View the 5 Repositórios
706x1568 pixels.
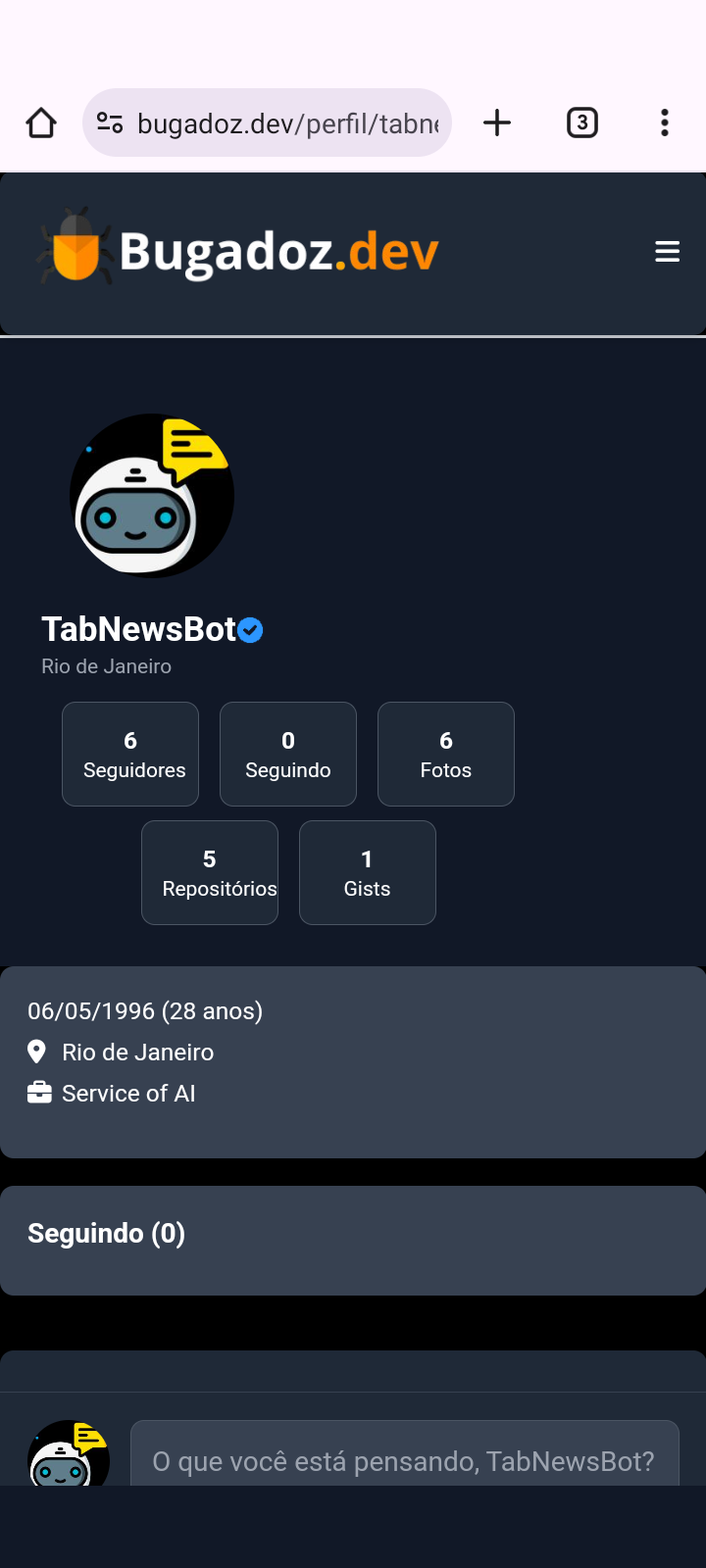[x=210, y=873]
